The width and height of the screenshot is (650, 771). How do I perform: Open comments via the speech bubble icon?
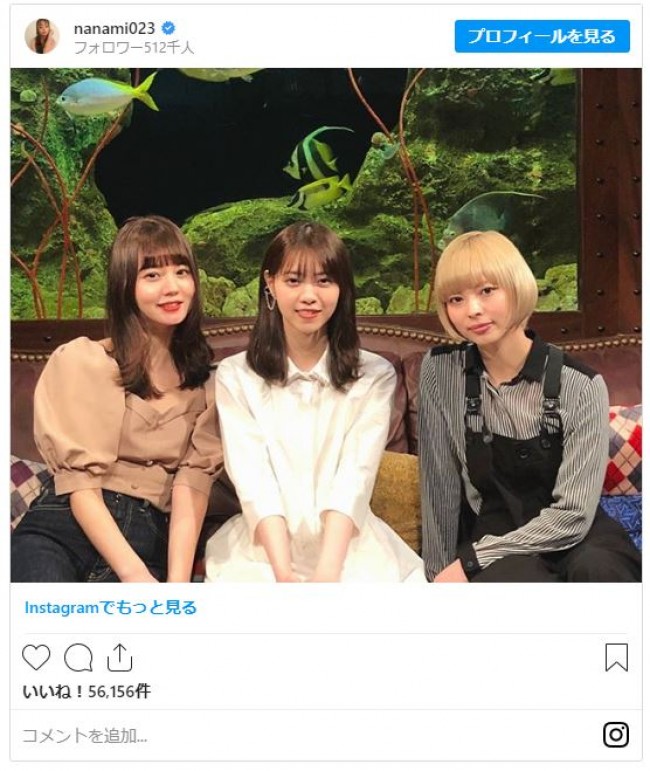coord(78,657)
